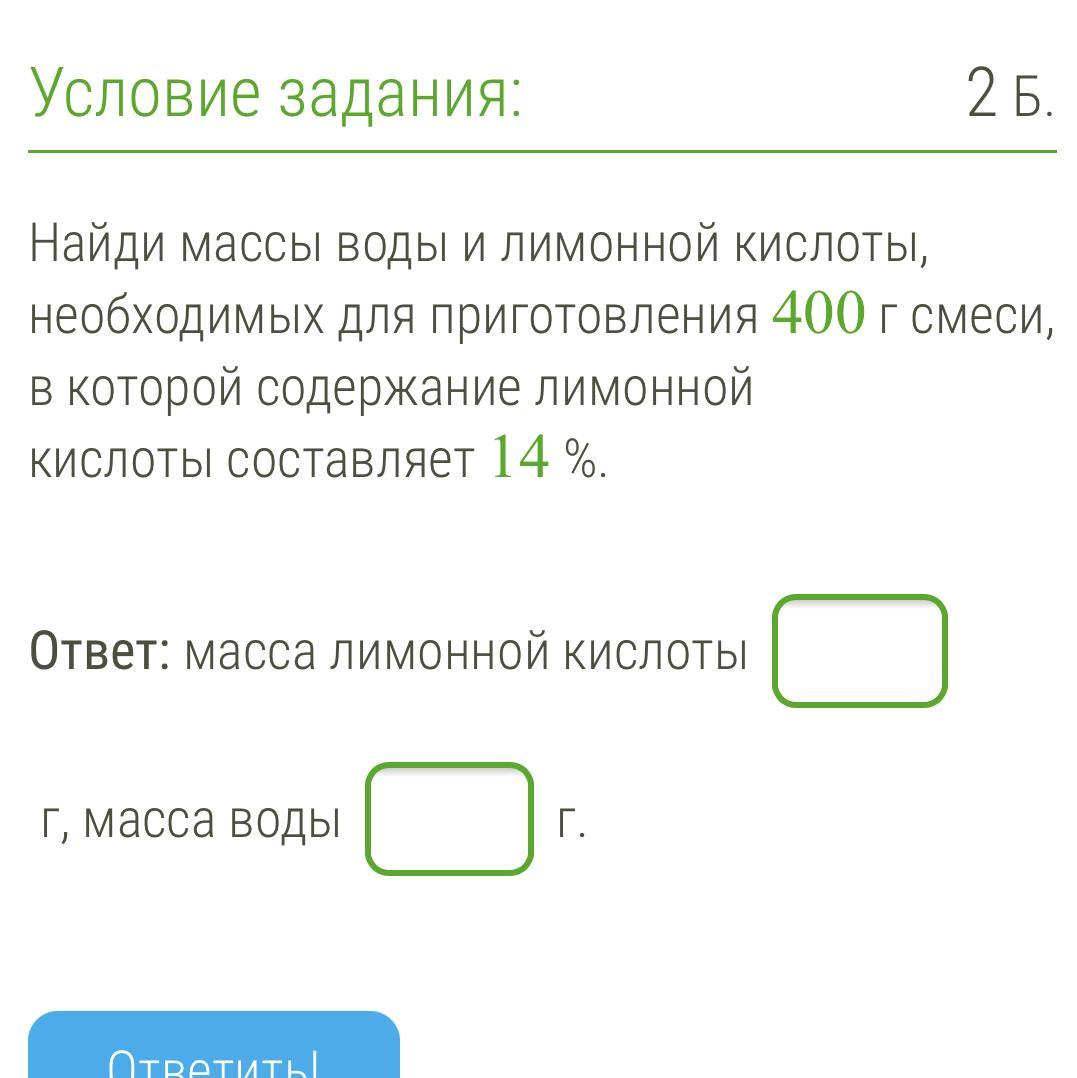
Task: Tap the water mass input field
Action: 449,819
